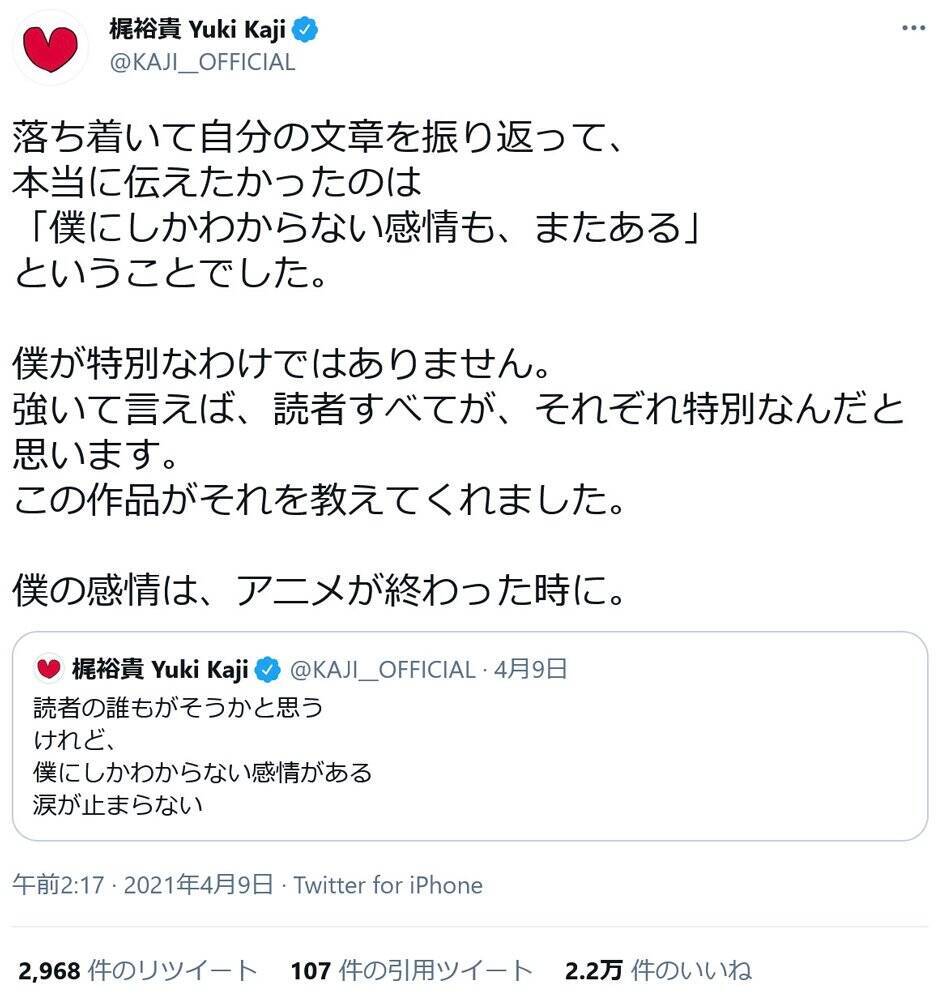Open Yuki Kaji's profile picture
The image size is (938, 1000).
point(50,48)
